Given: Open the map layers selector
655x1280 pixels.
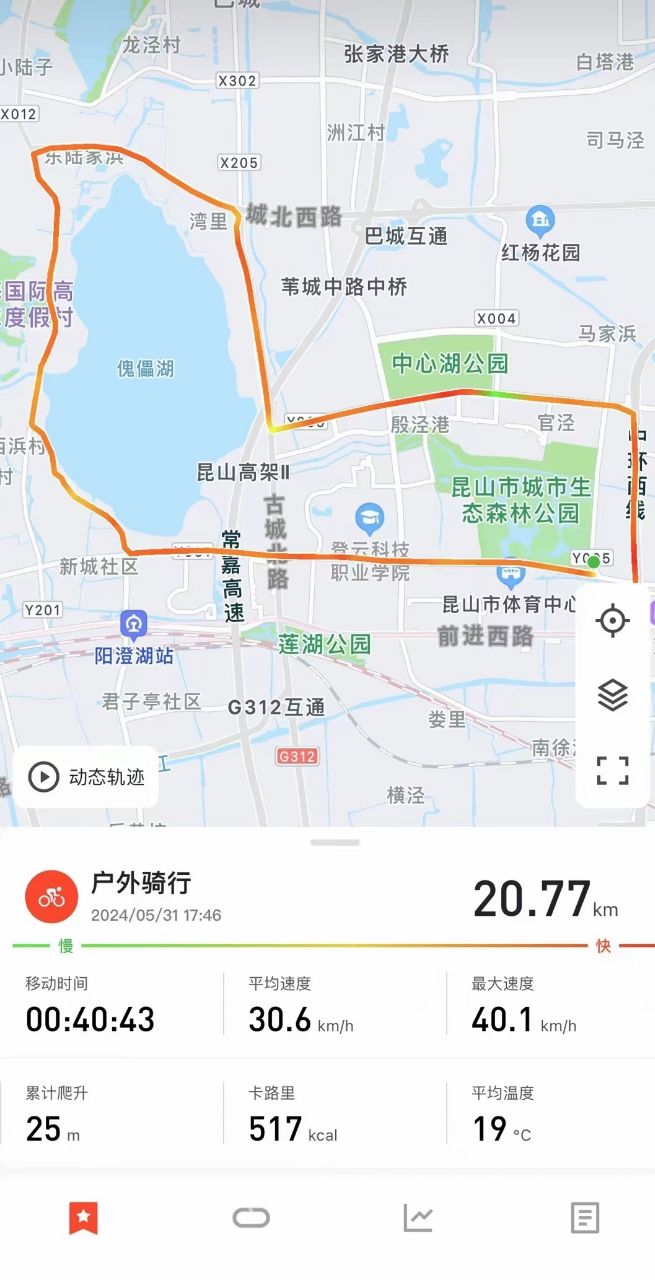Looking at the screenshot, I should (x=612, y=695).
